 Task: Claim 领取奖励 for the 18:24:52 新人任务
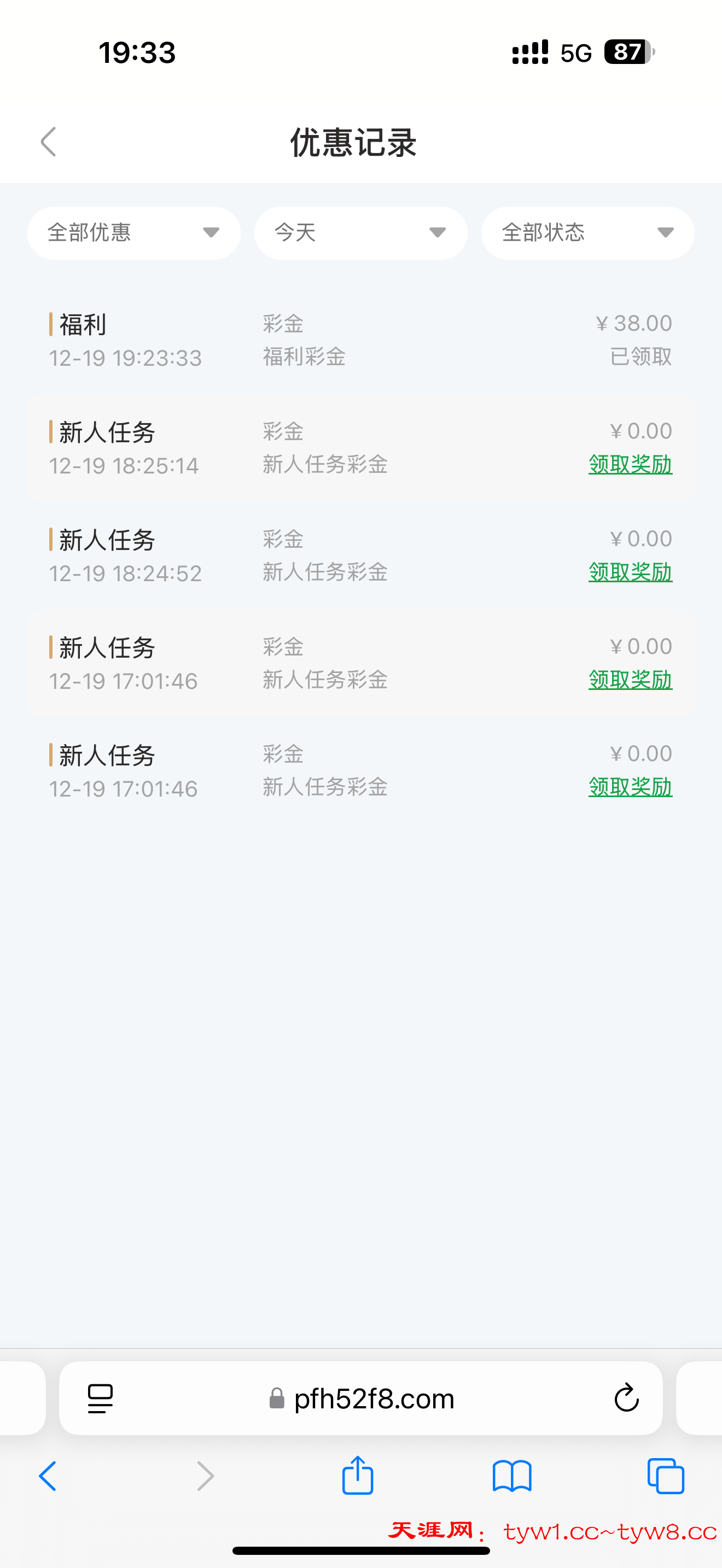(x=630, y=572)
